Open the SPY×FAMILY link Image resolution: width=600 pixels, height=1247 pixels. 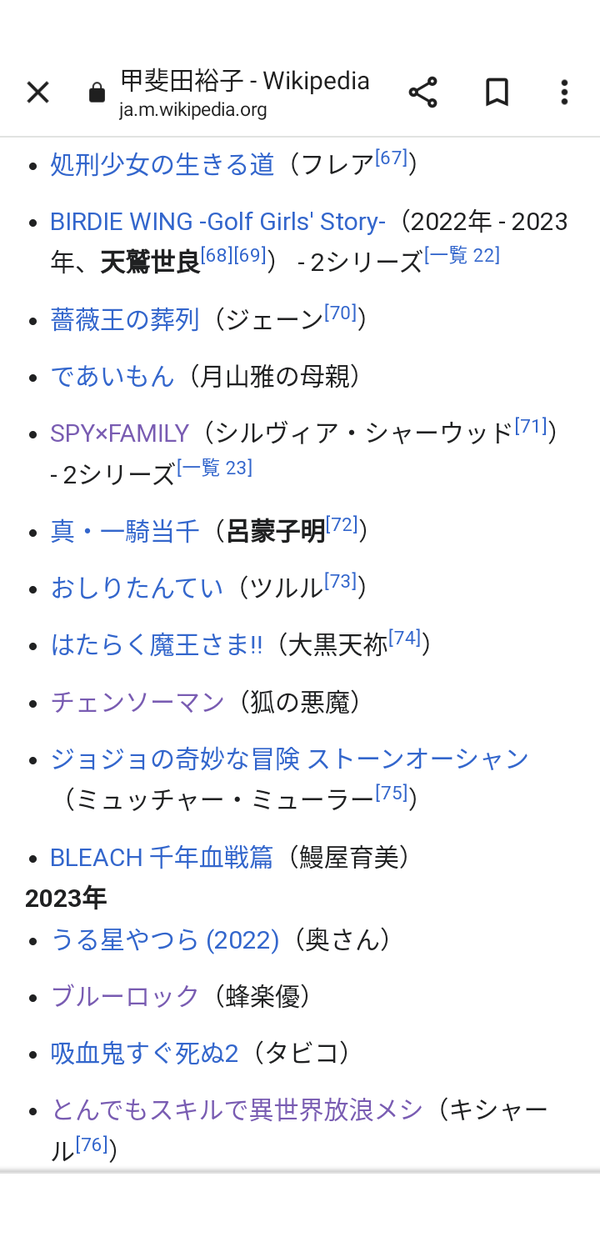coord(119,433)
